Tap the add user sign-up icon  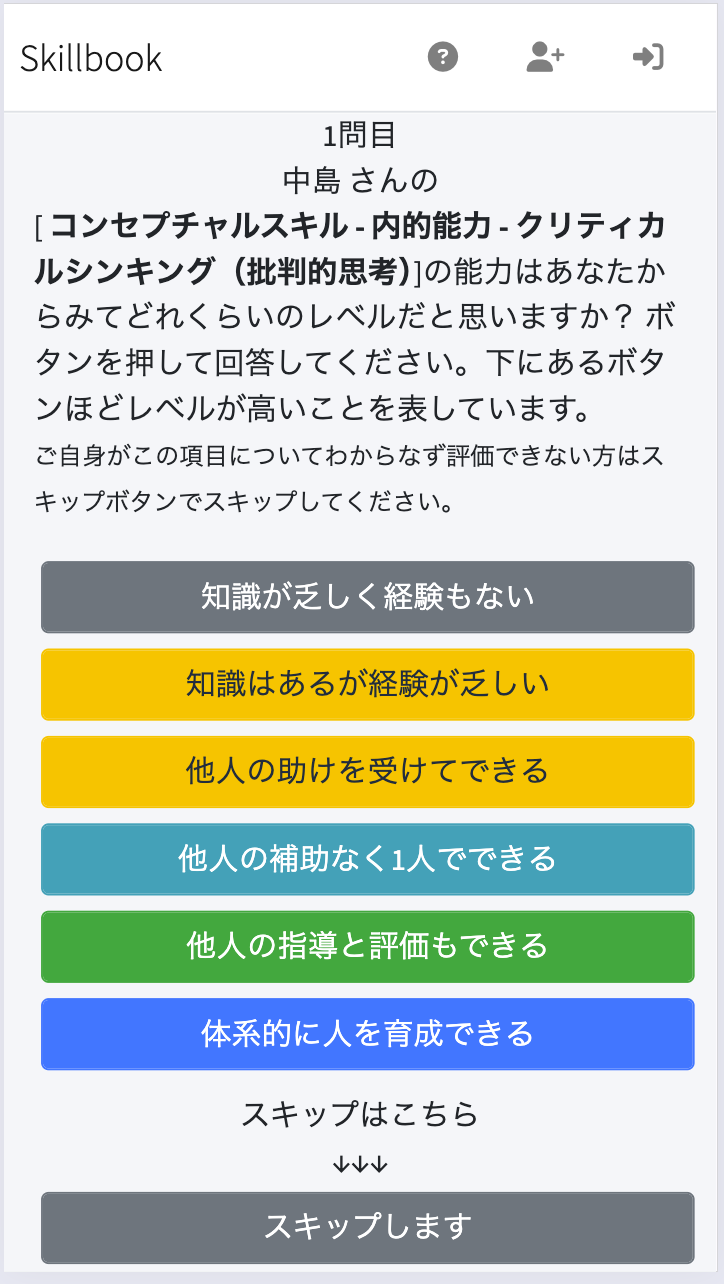click(545, 57)
